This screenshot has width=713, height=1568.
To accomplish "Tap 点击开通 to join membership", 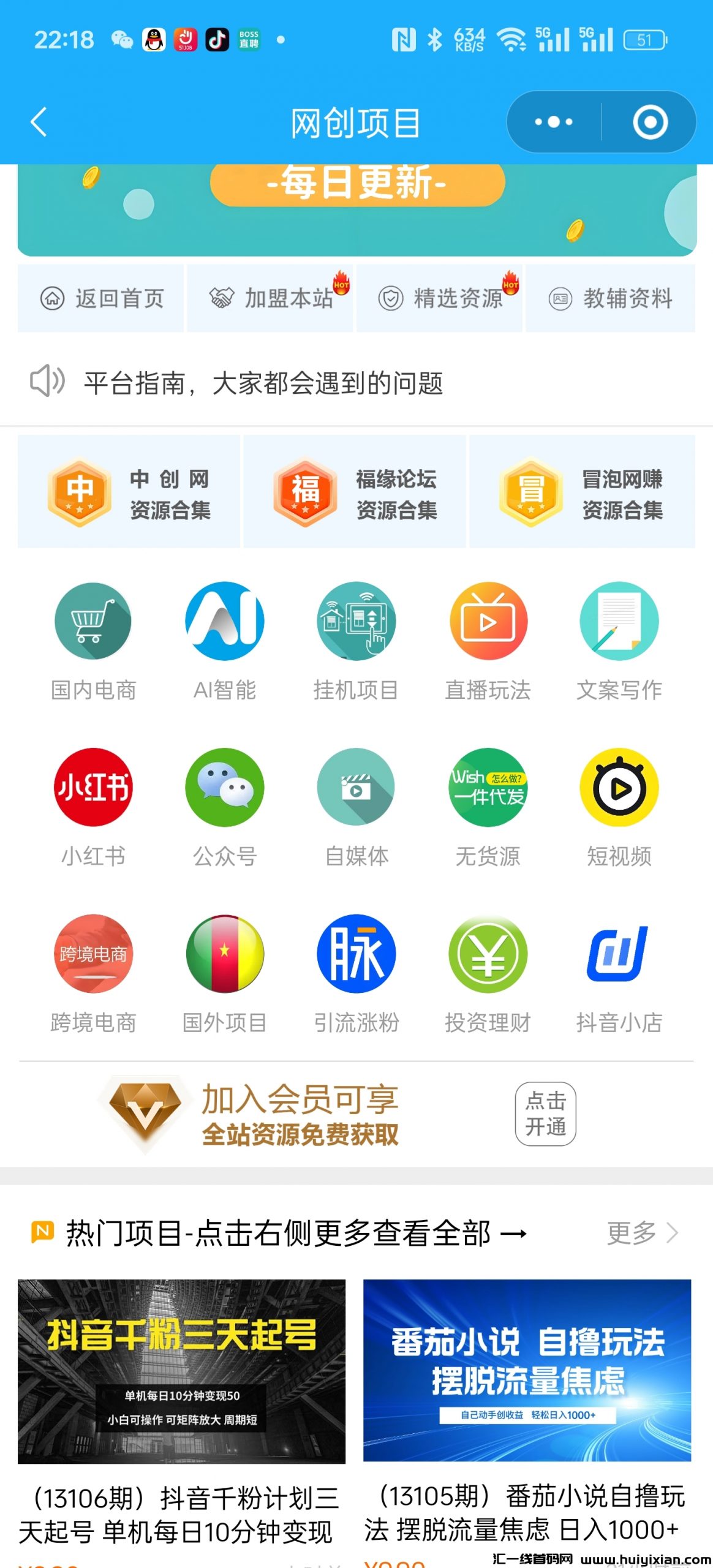I will 545,1114.
